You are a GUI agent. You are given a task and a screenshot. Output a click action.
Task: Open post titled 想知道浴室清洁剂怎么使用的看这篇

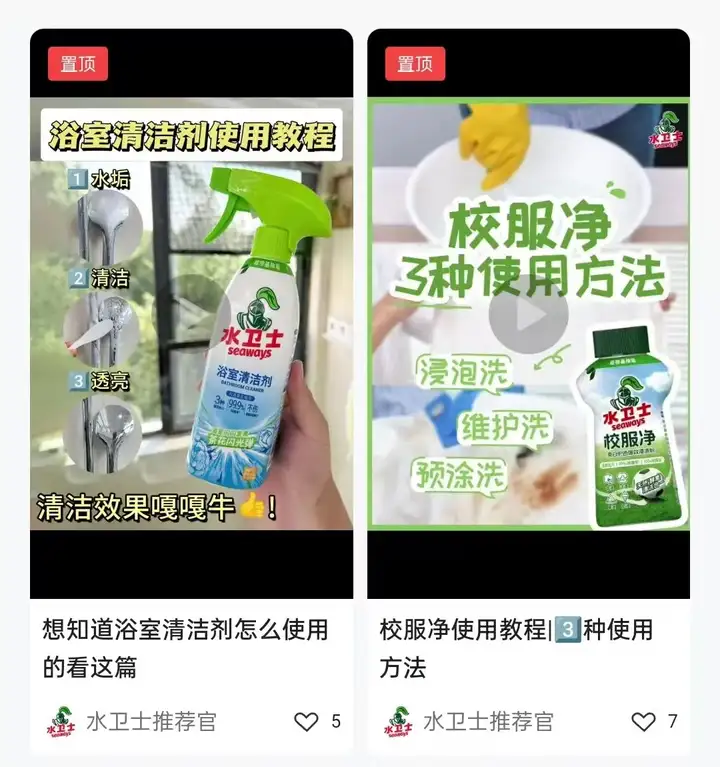point(185,648)
